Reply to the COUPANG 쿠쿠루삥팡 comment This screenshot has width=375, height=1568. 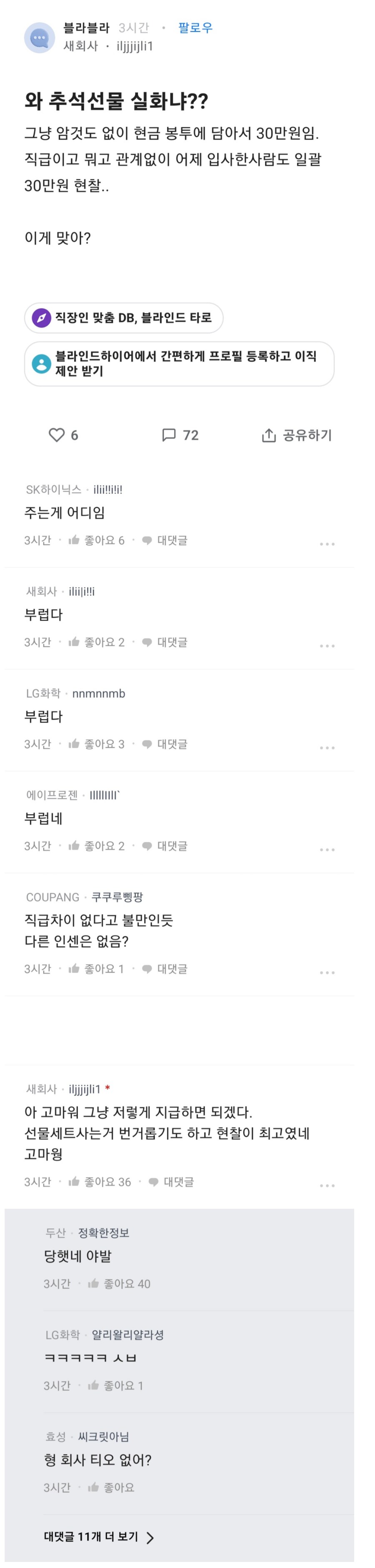point(165,969)
